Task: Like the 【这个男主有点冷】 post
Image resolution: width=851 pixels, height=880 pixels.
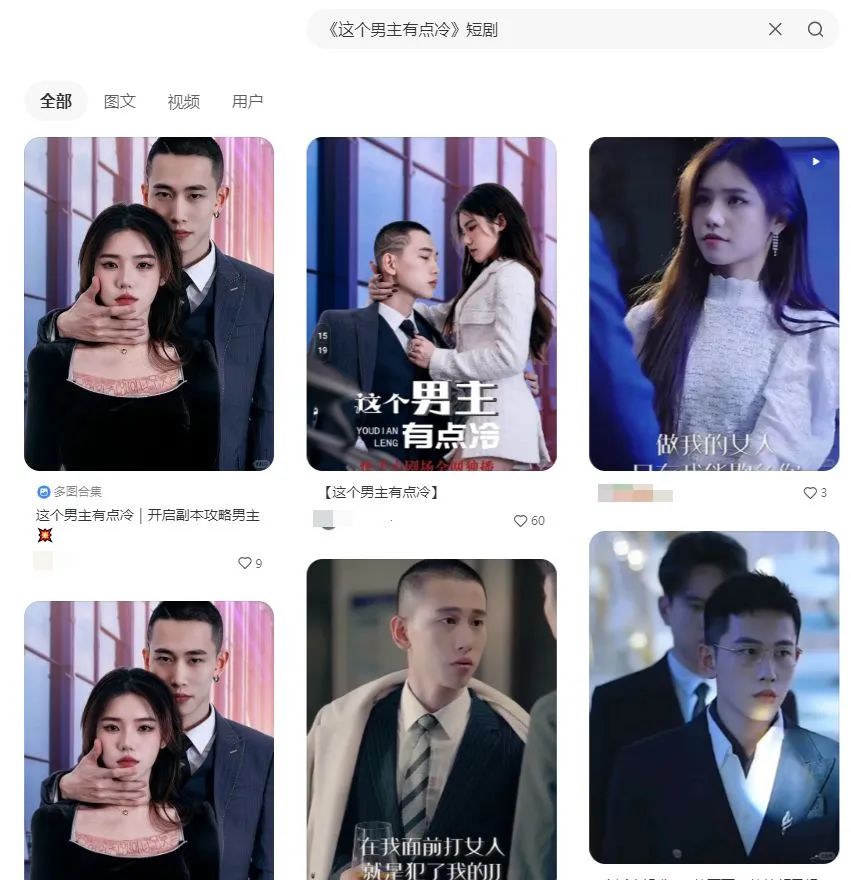Action: (x=521, y=521)
